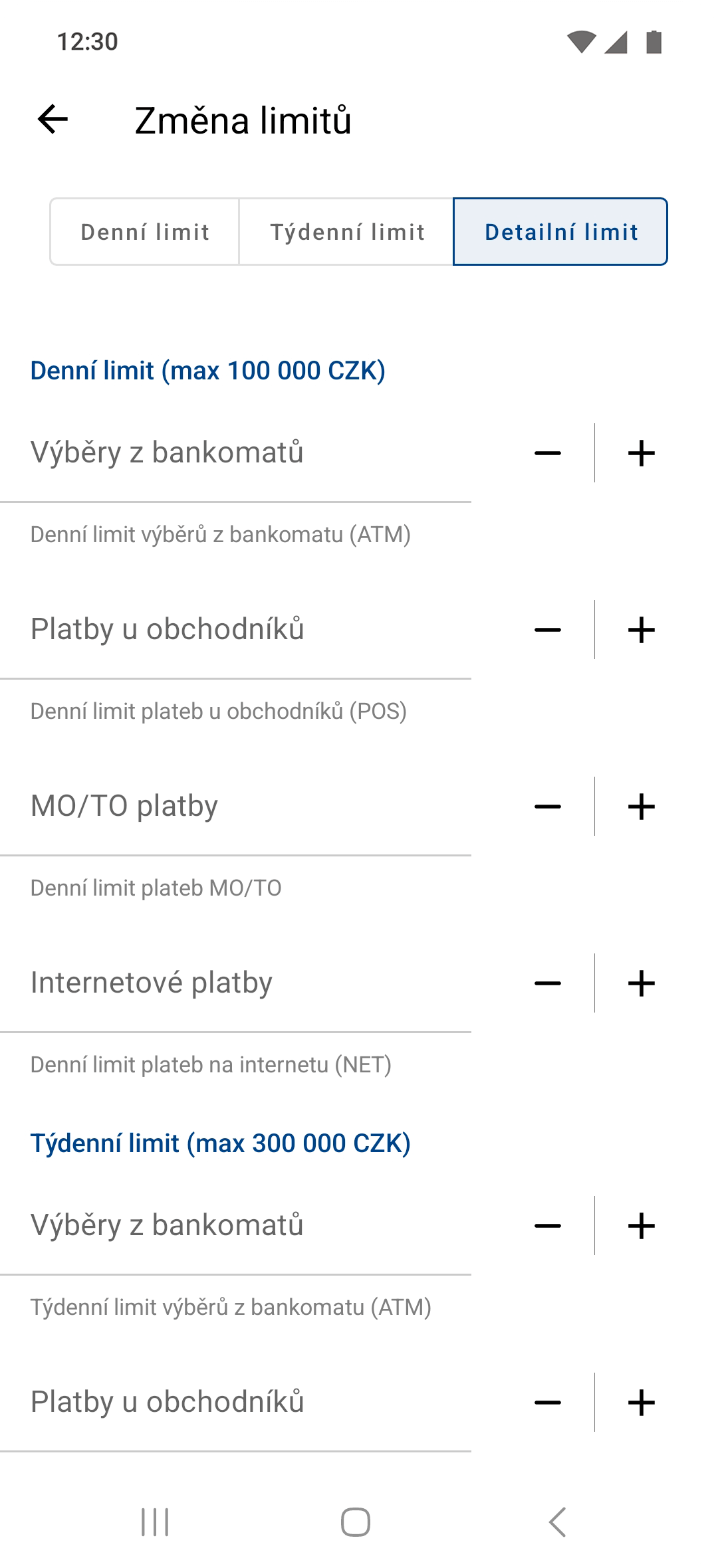
Task: Decrease weekly Výběry z bankomatů limit
Action: [548, 1226]
